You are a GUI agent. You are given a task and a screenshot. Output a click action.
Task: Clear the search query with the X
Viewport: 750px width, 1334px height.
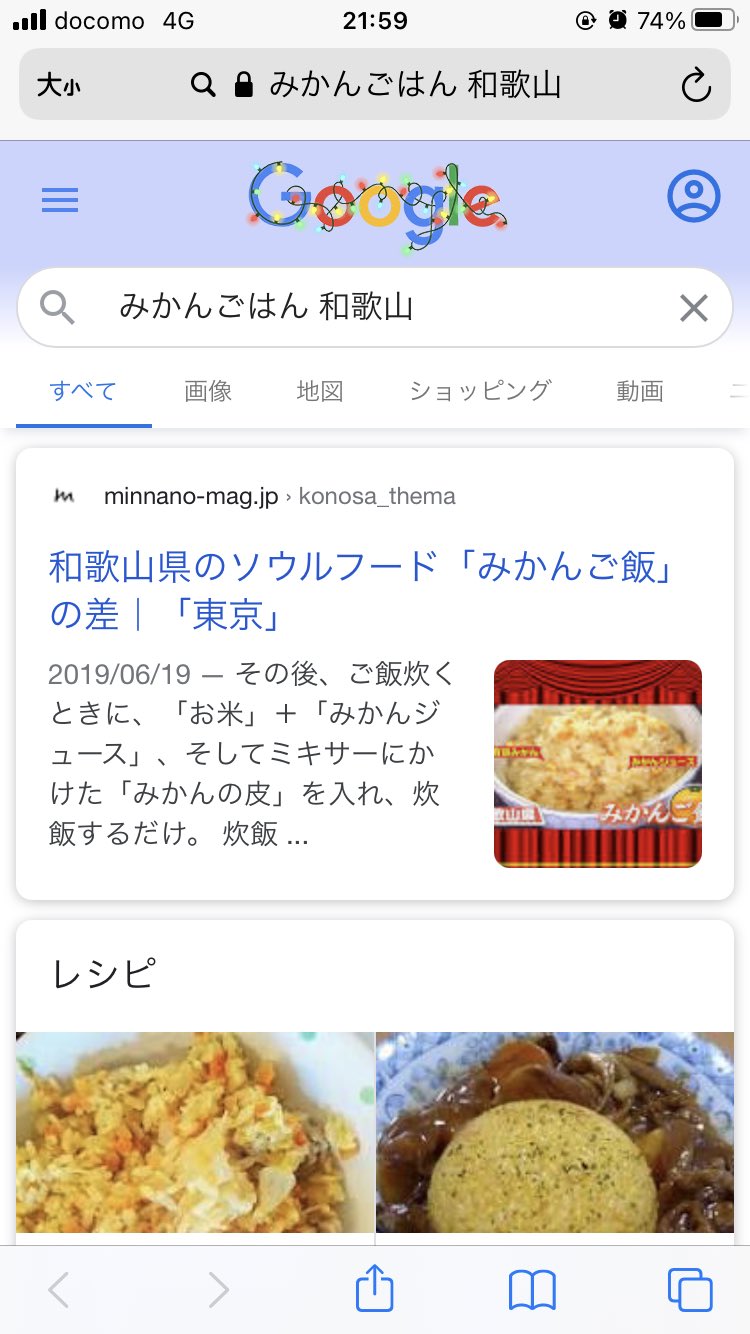point(693,308)
